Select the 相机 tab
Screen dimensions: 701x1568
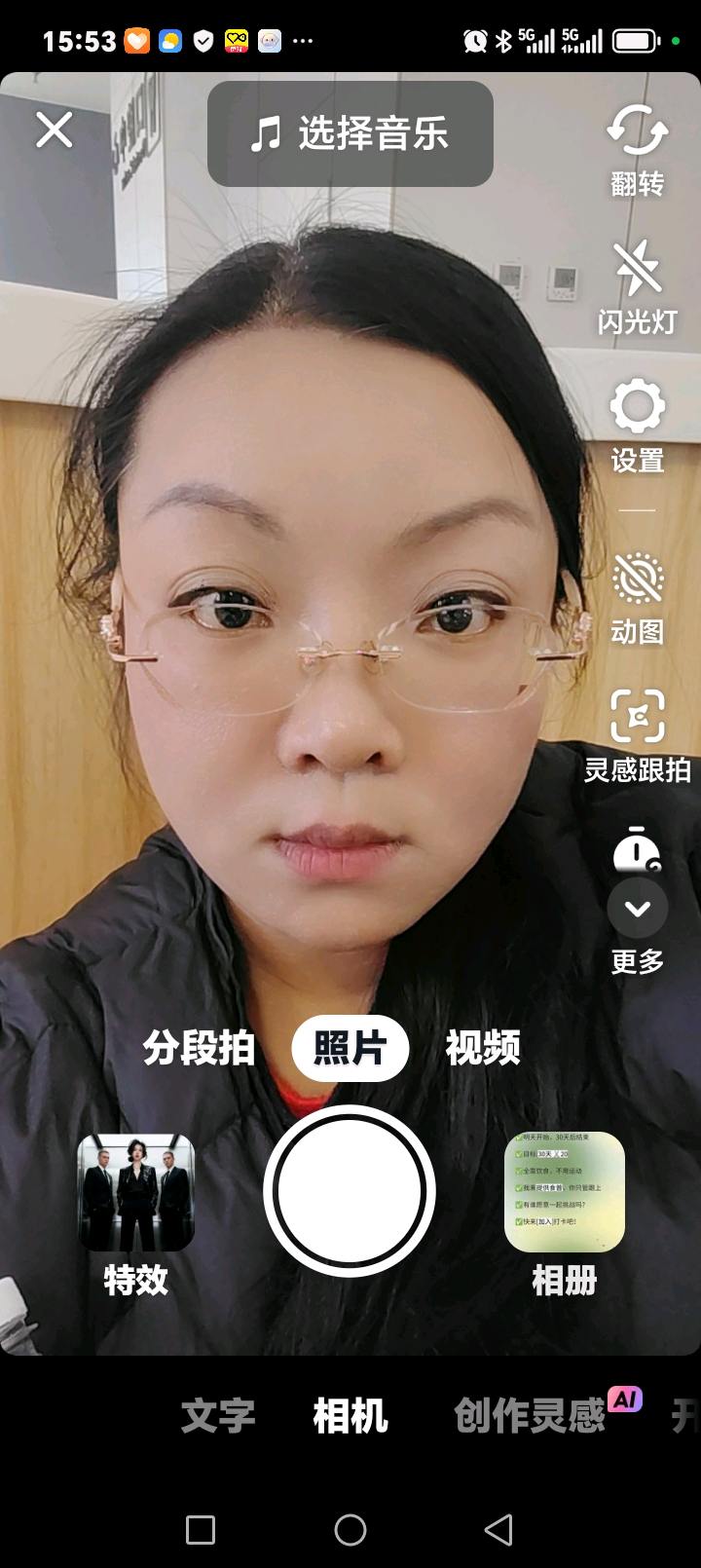click(x=350, y=1416)
